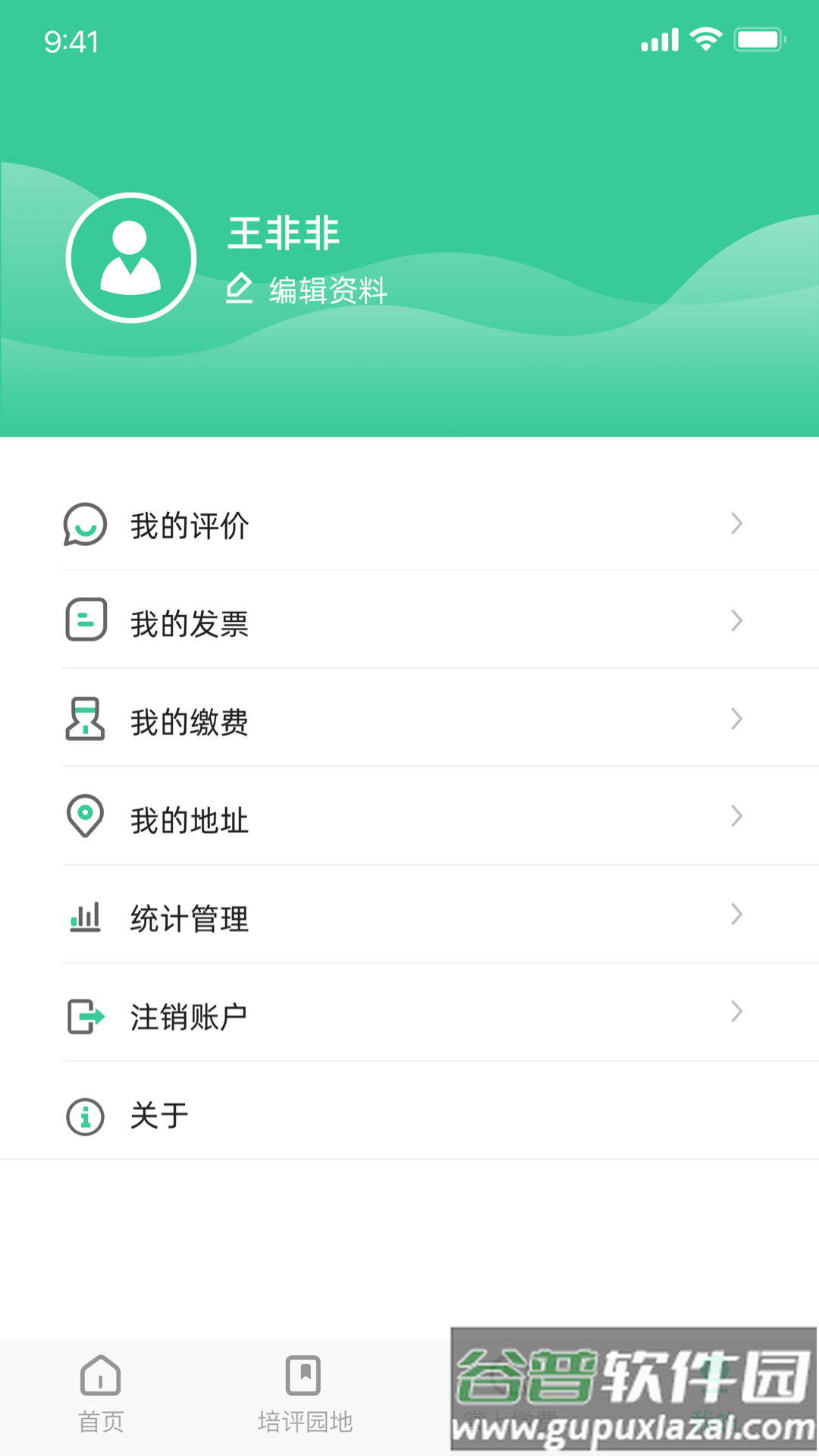Switch to the 培评园地 tab

coord(304,1393)
